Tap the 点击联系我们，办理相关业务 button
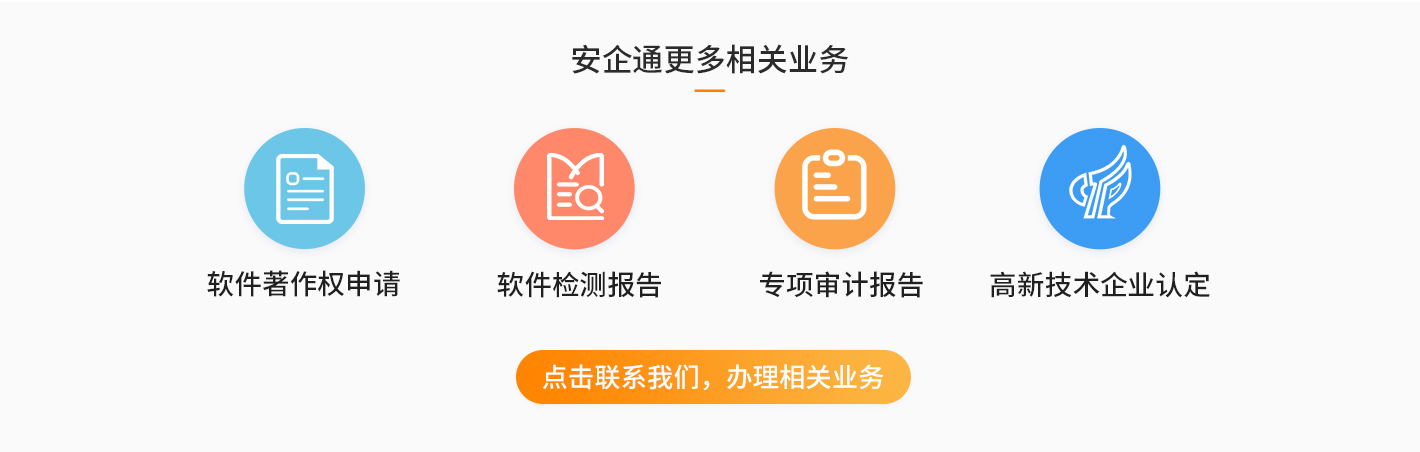This screenshot has height=452, width=1420. (x=713, y=377)
